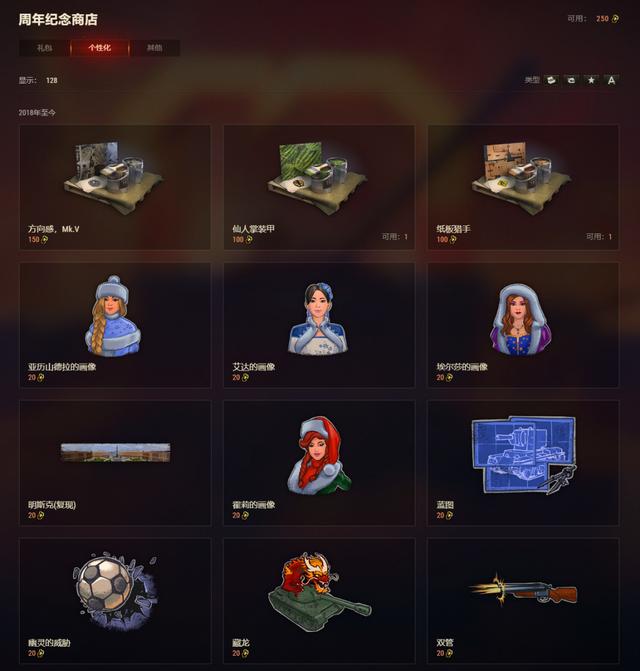View 亚历山德拉的画像 portrait item
The height and width of the screenshot is (671, 640).
114,324
